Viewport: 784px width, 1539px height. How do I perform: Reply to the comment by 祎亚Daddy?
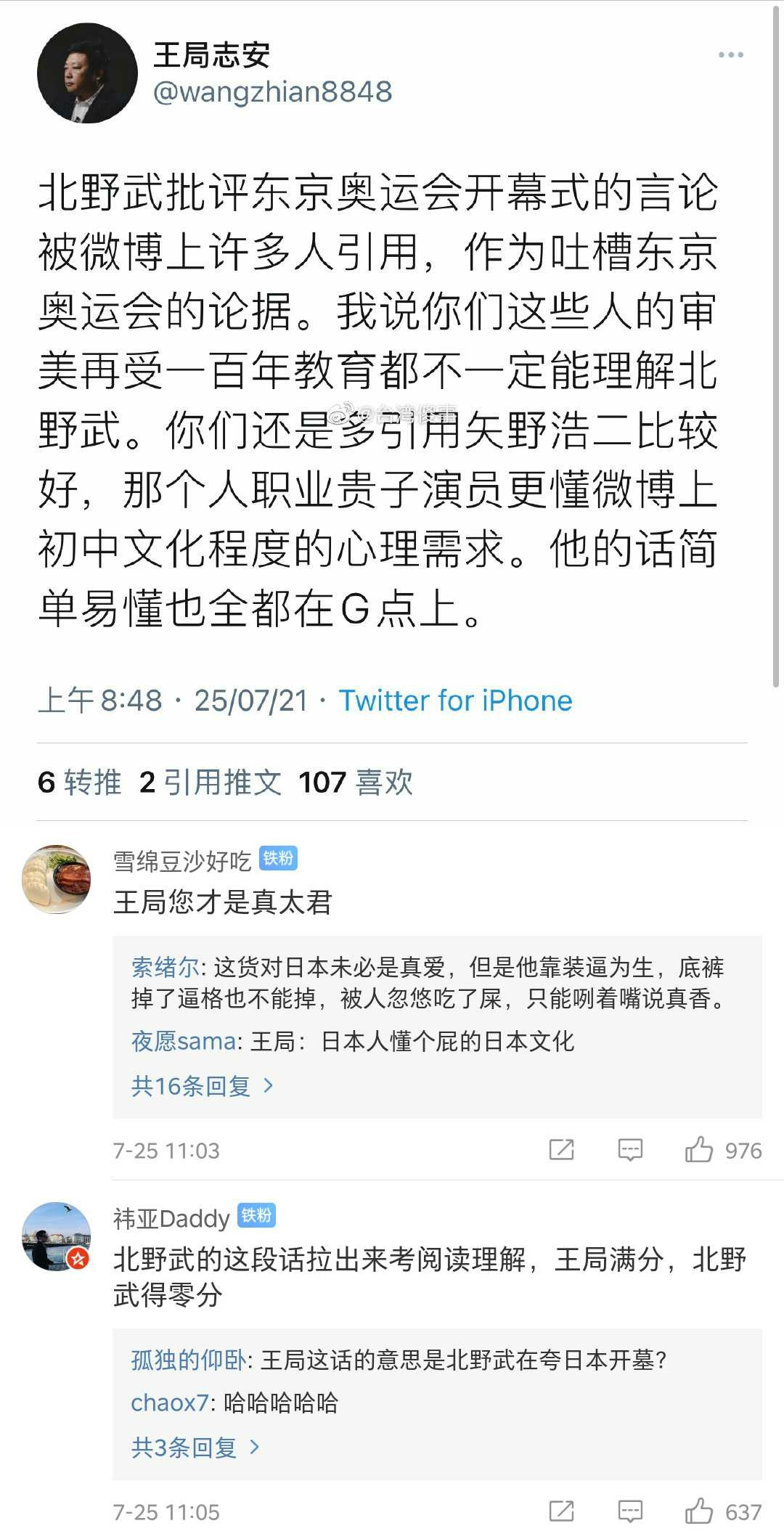630,1511
